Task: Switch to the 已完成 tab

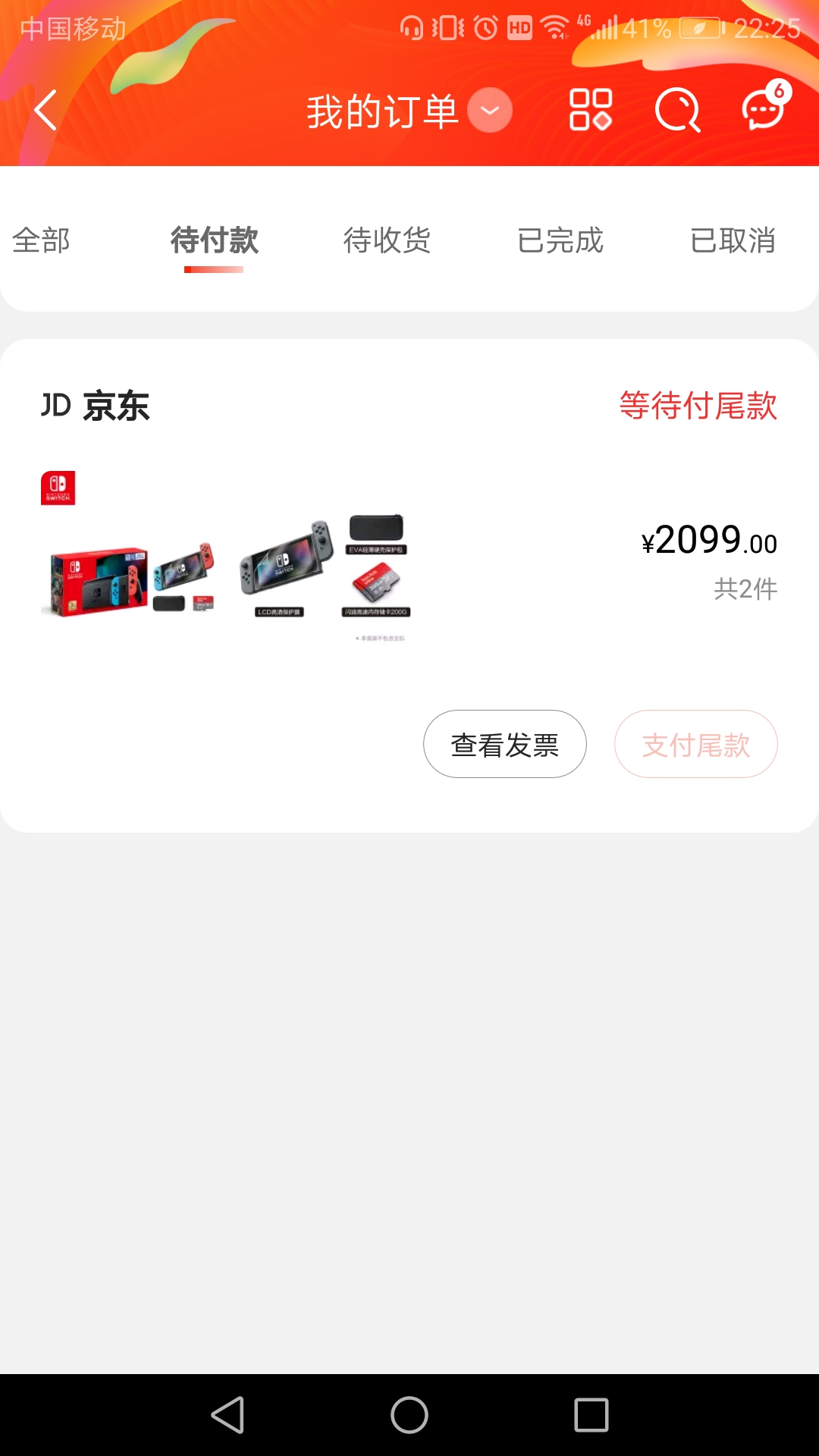Action: tap(560, 241)
